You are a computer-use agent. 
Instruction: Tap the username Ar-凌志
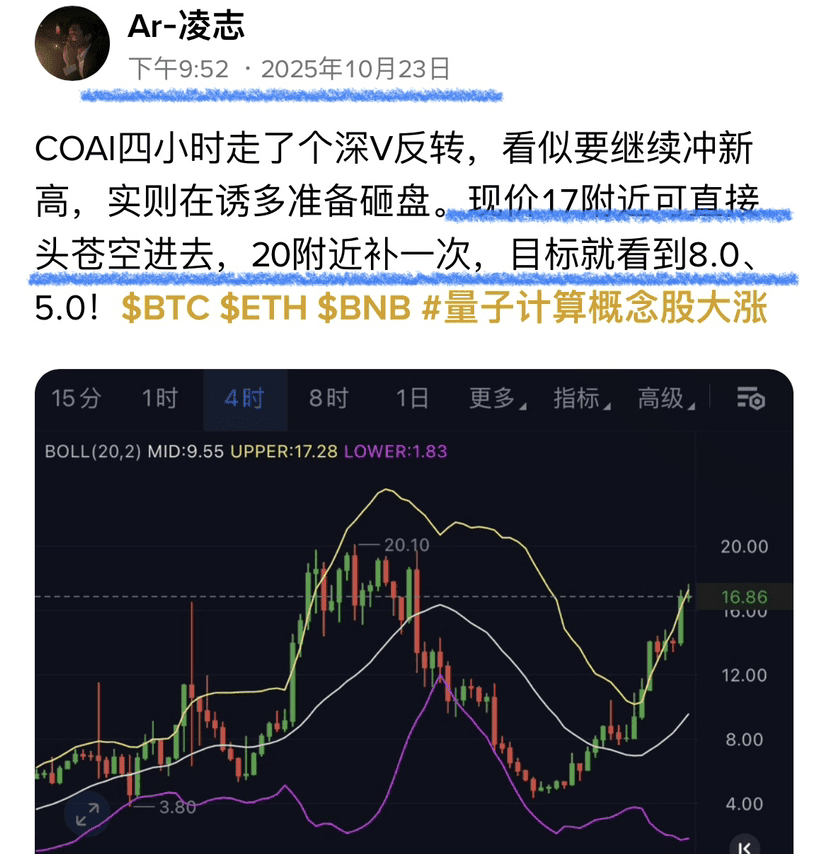click(x=186, y=27)
